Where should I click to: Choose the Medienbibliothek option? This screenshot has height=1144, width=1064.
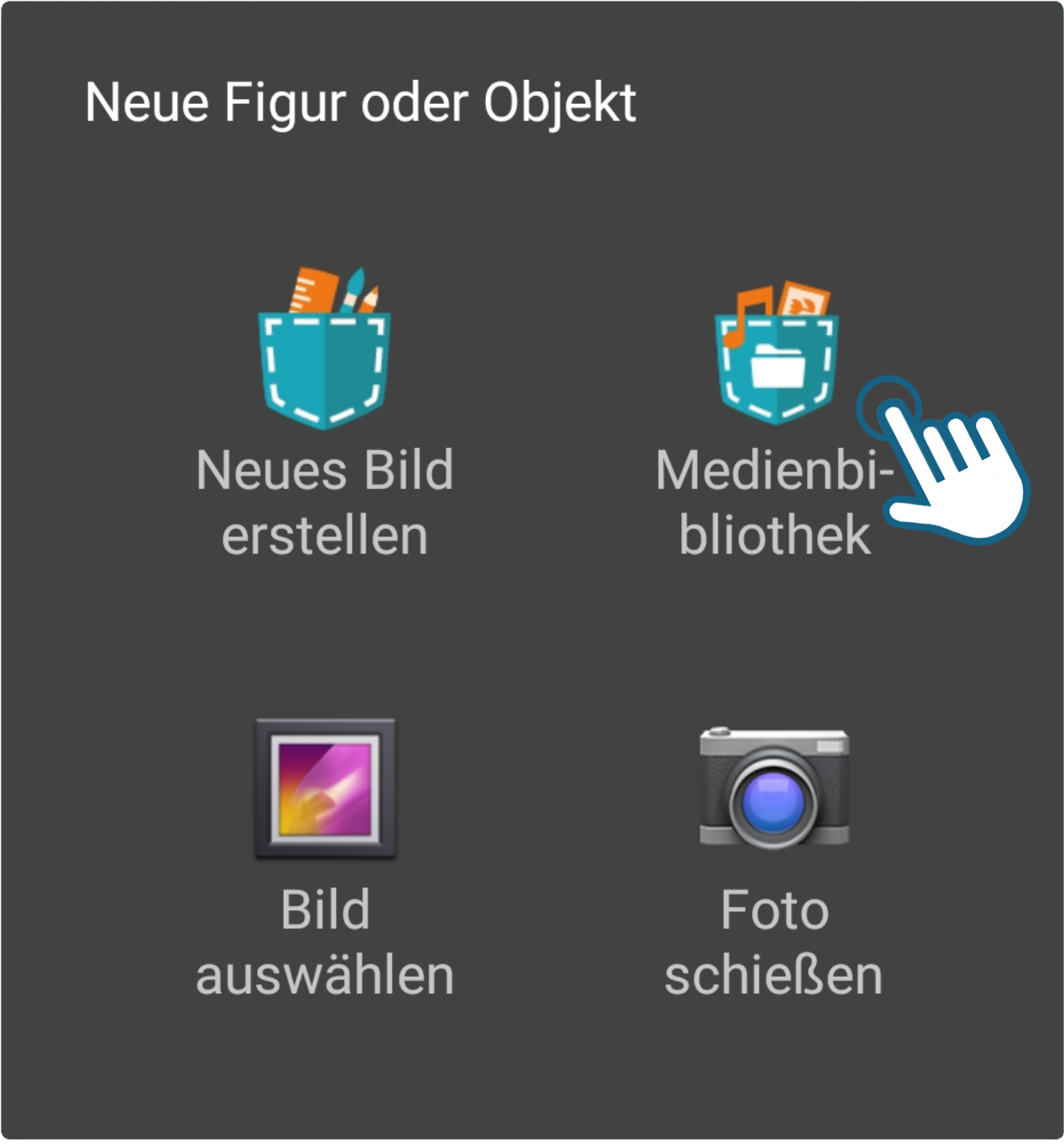coord(773,502)
